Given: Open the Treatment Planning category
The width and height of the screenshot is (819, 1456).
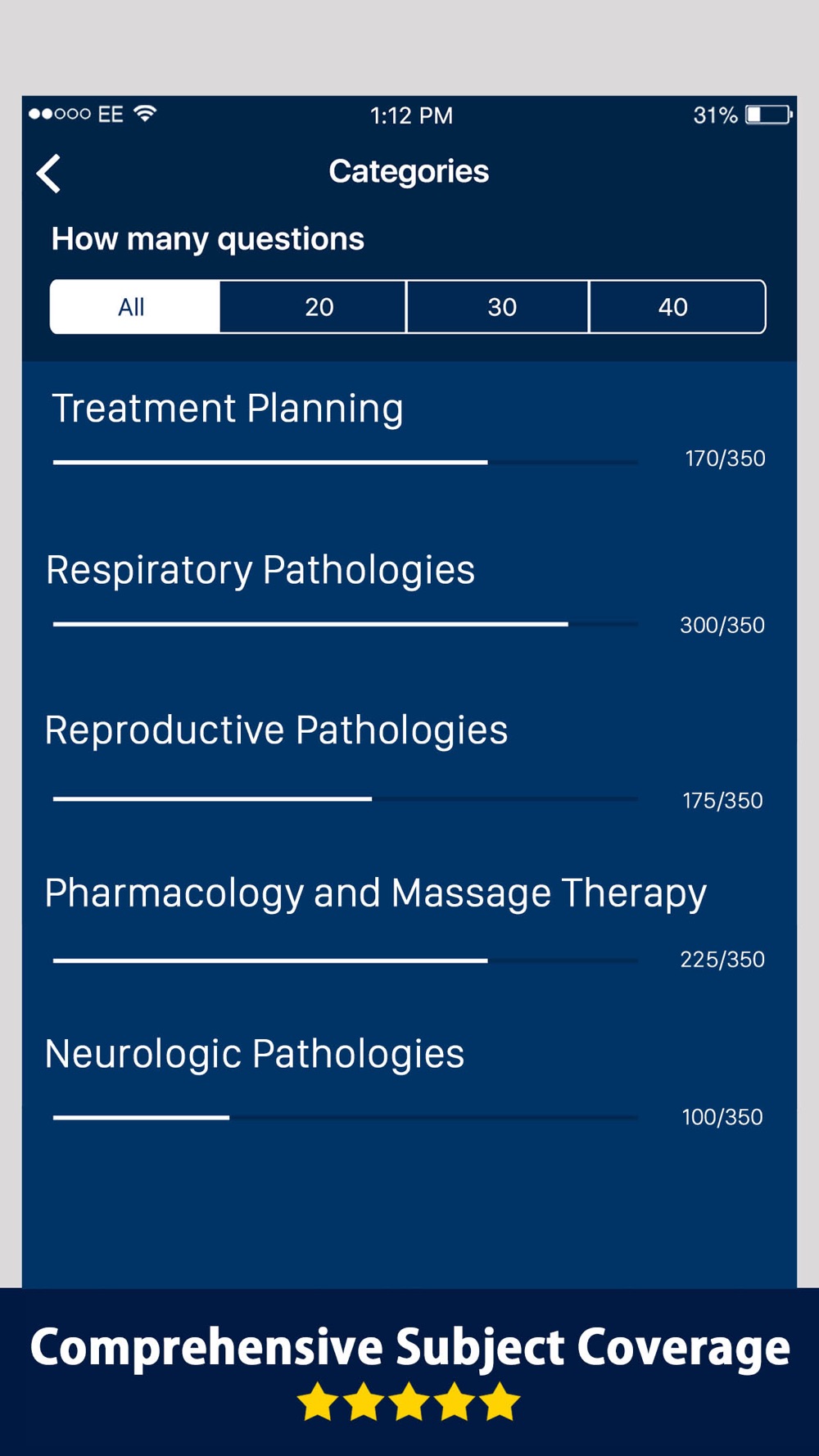Looking at the screenshot, I should coord(409,434).
